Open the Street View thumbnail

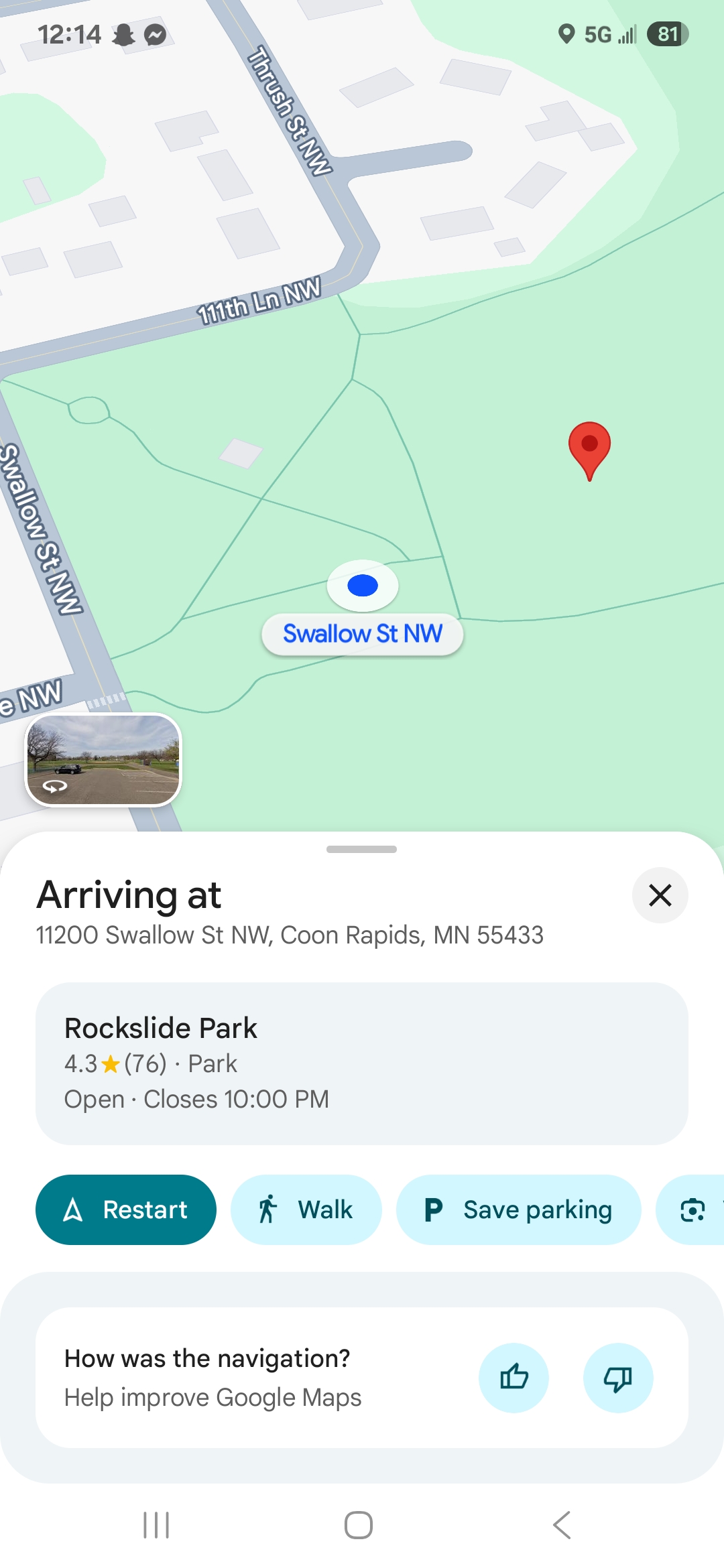click(103, 759)
